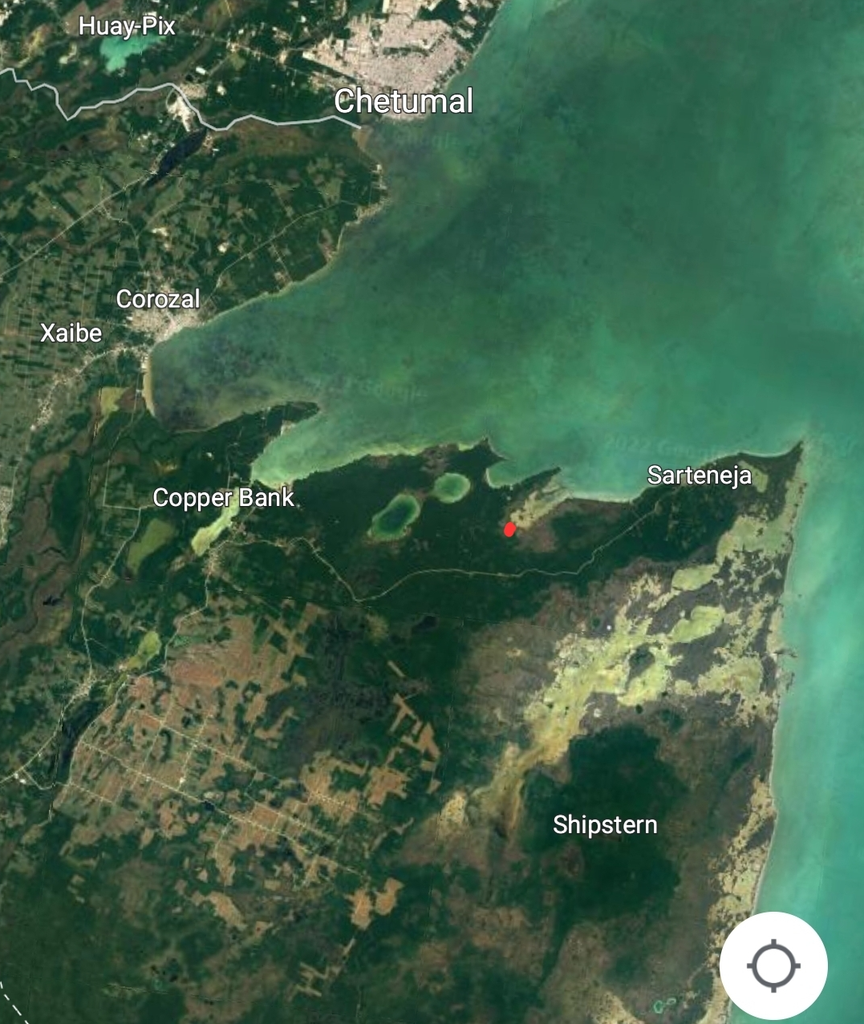The image size is (864, 1024).
Task: Tap the Xaibe town label
Action: click(70, 333)
